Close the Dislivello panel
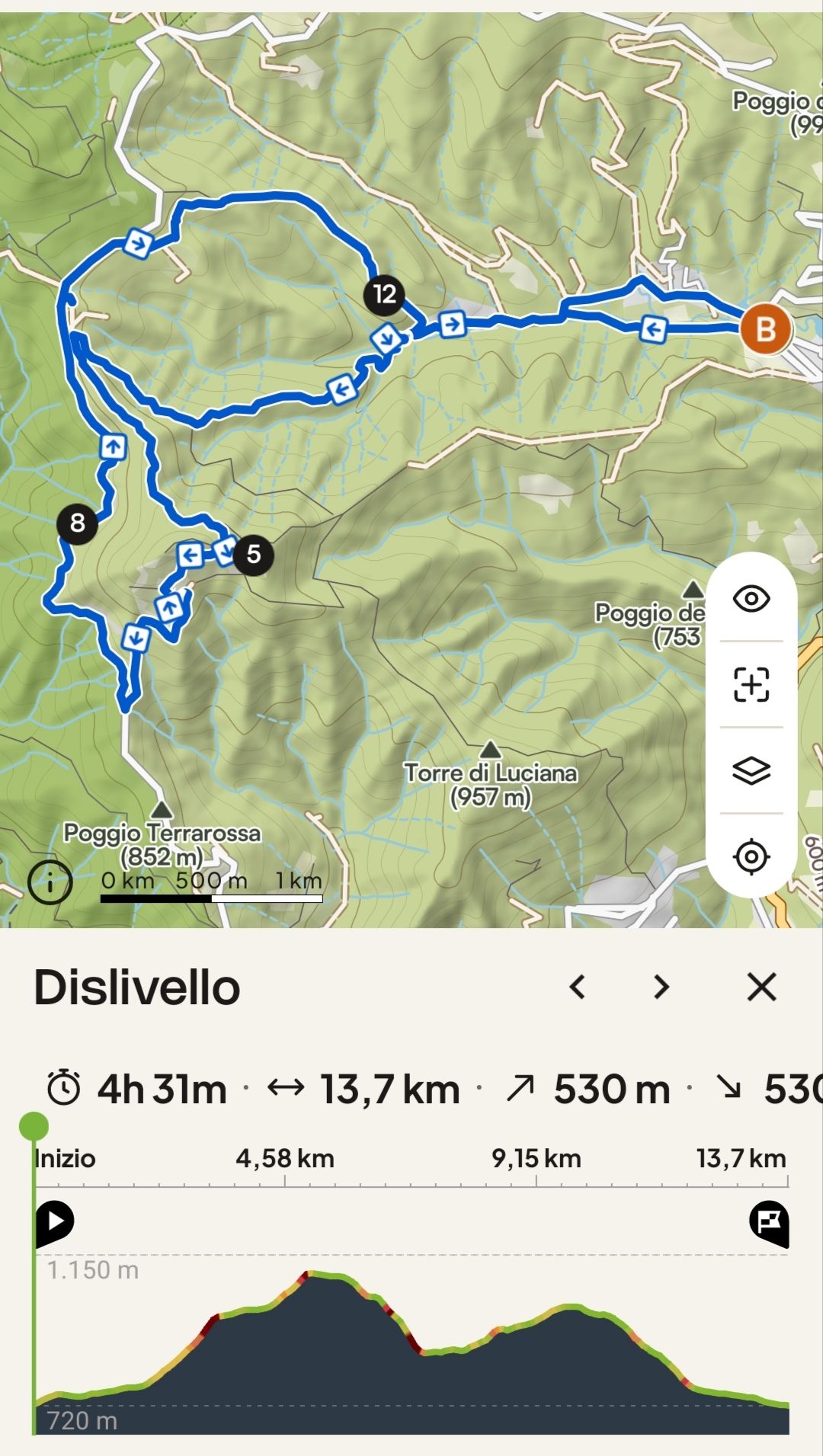Screen dimensions: 823x1456 tap(761, 987)
